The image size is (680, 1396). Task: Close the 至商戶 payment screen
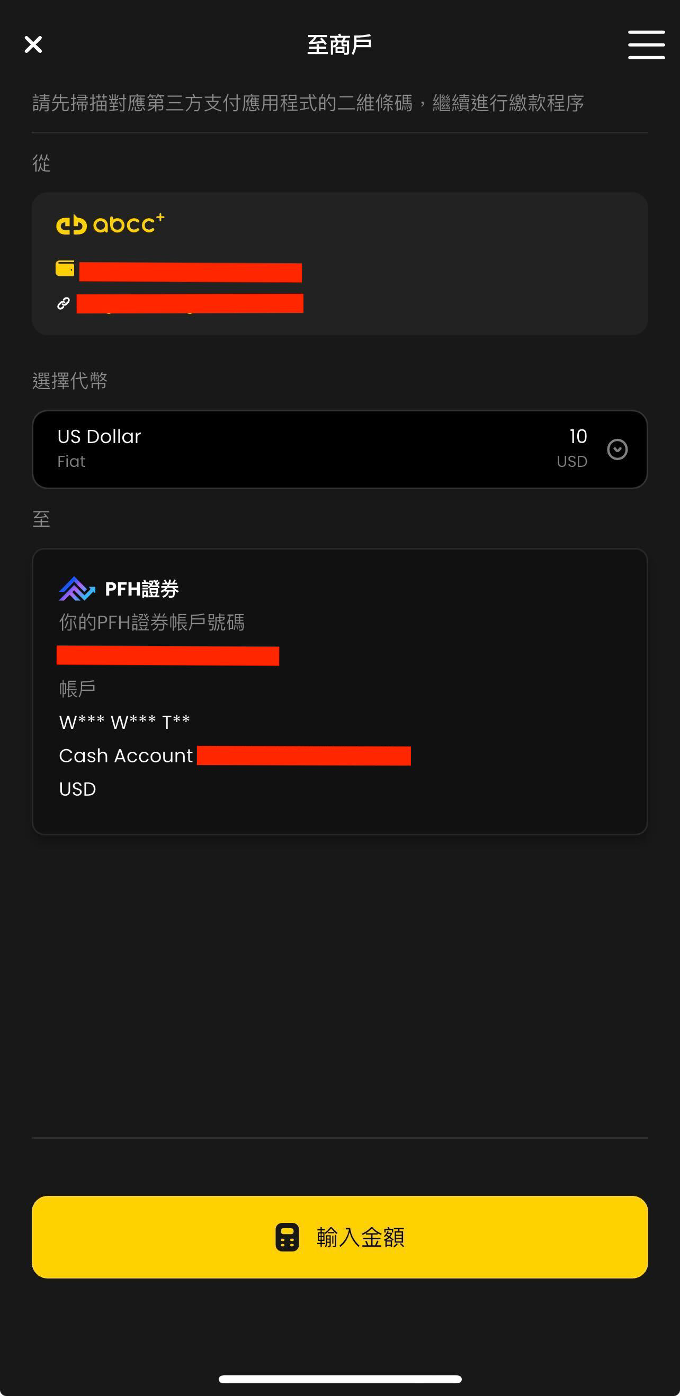33,44
